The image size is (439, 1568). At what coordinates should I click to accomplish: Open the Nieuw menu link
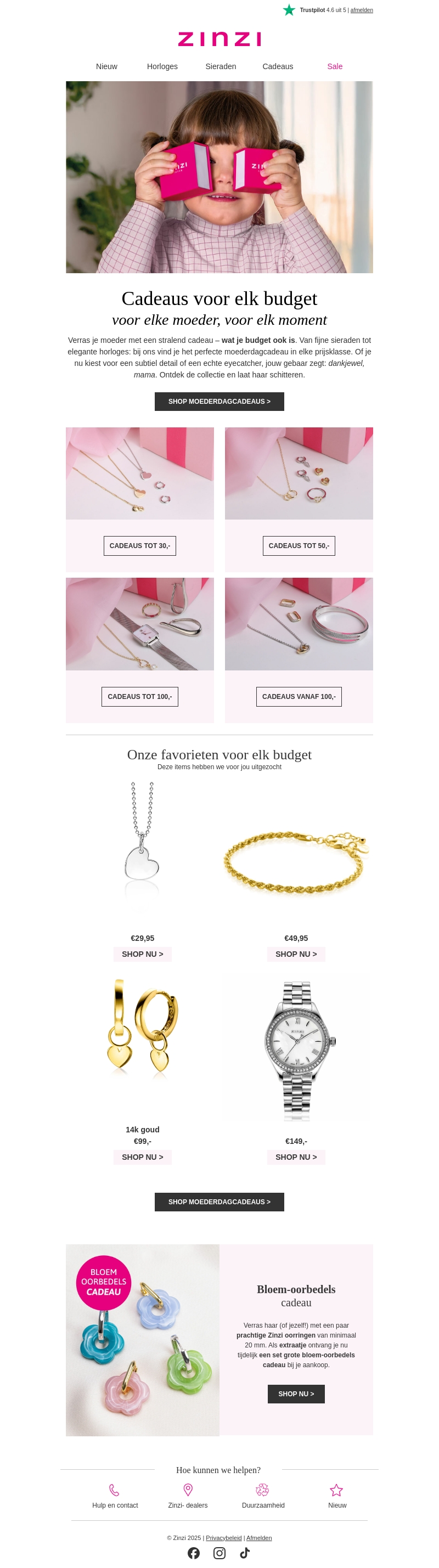tap(106, 66)
